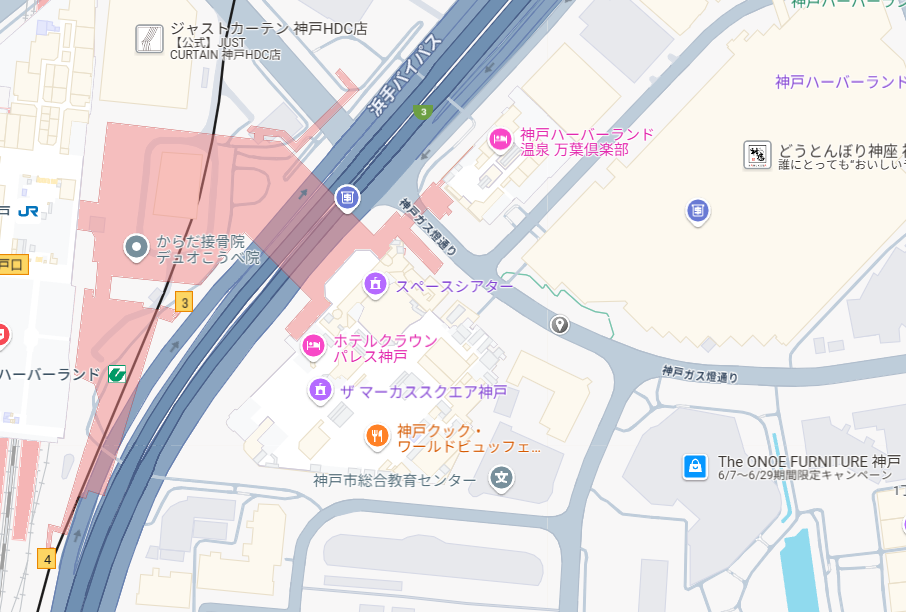
Task: Open The ONOE FURNITURE 神戸 shopping pin
Action: click(x=693, y=466)
